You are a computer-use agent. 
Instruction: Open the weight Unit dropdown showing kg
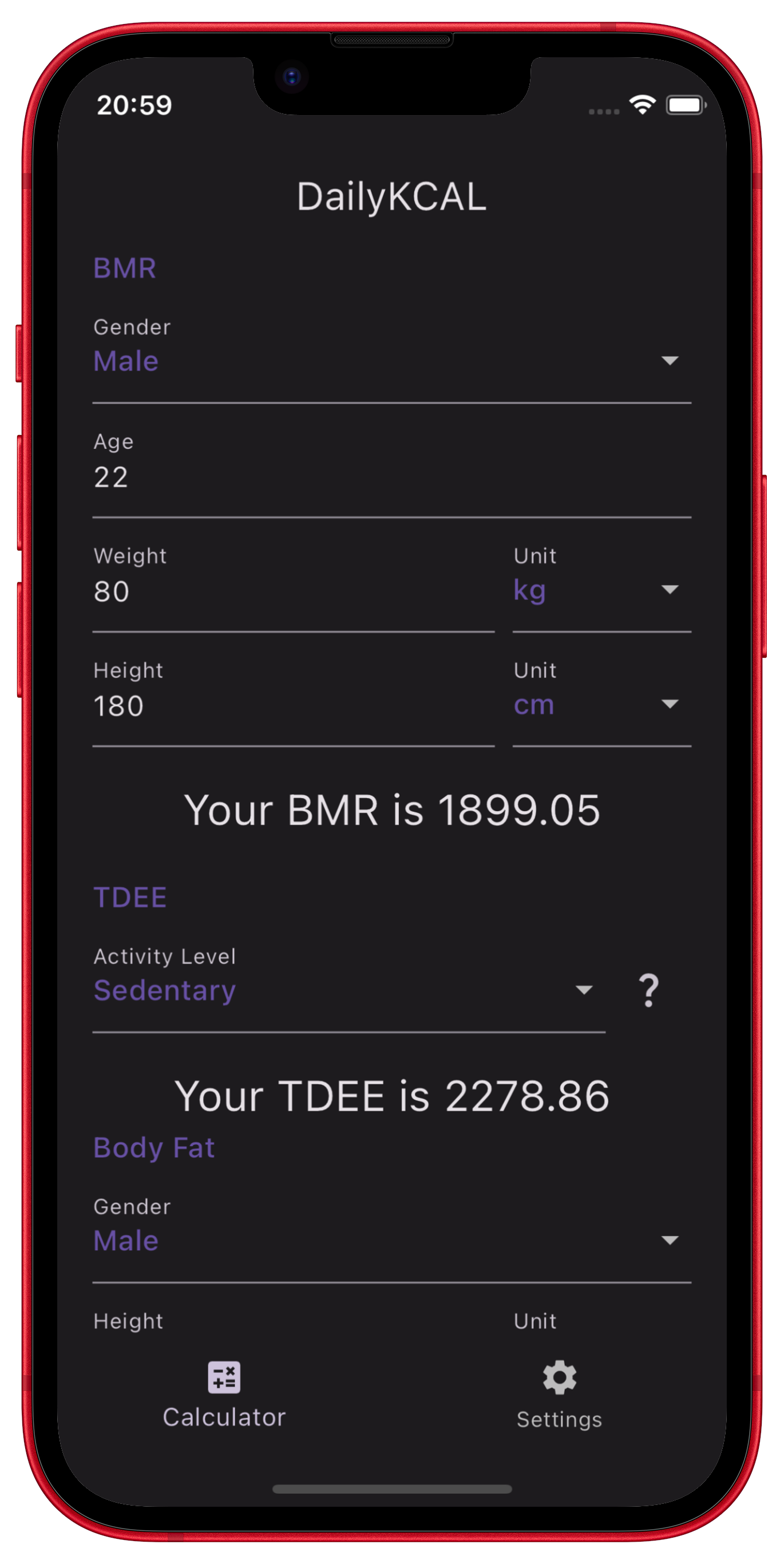(670, 589)
